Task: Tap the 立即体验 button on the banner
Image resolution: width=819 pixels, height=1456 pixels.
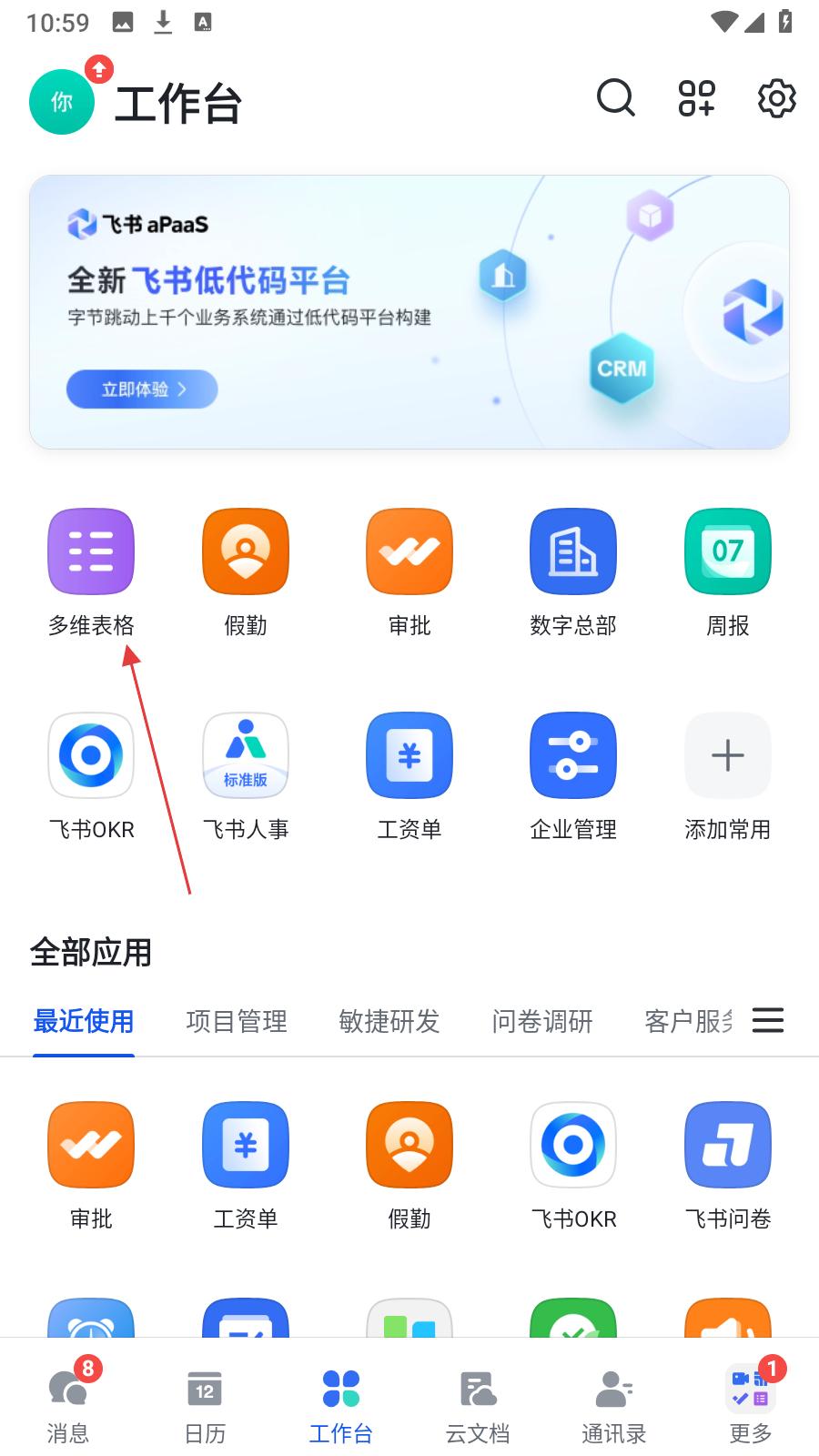Action: [x=142, y=389]
